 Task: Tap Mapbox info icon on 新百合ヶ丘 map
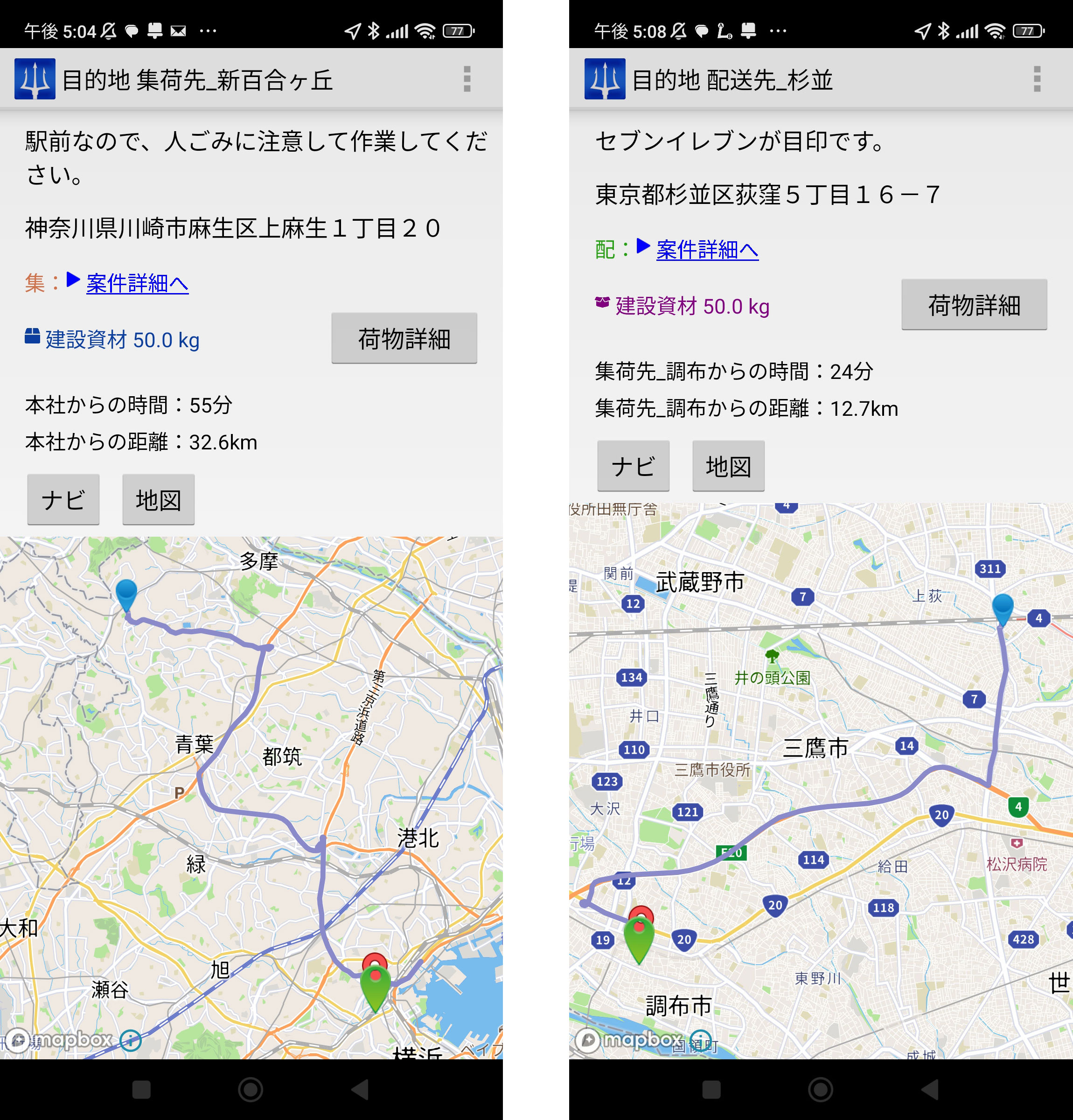click(131, 1040)
